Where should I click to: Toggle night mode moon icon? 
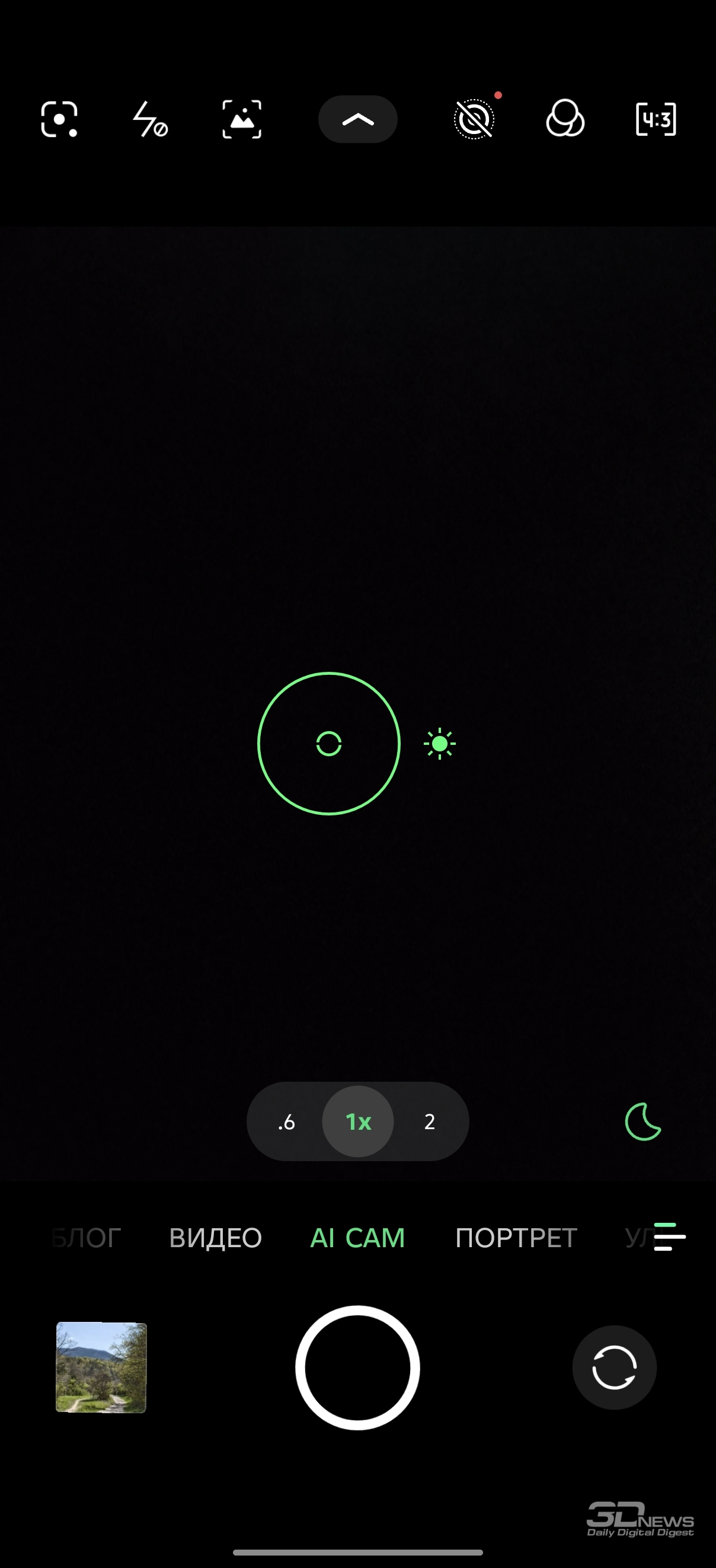tap(643, 1121)
